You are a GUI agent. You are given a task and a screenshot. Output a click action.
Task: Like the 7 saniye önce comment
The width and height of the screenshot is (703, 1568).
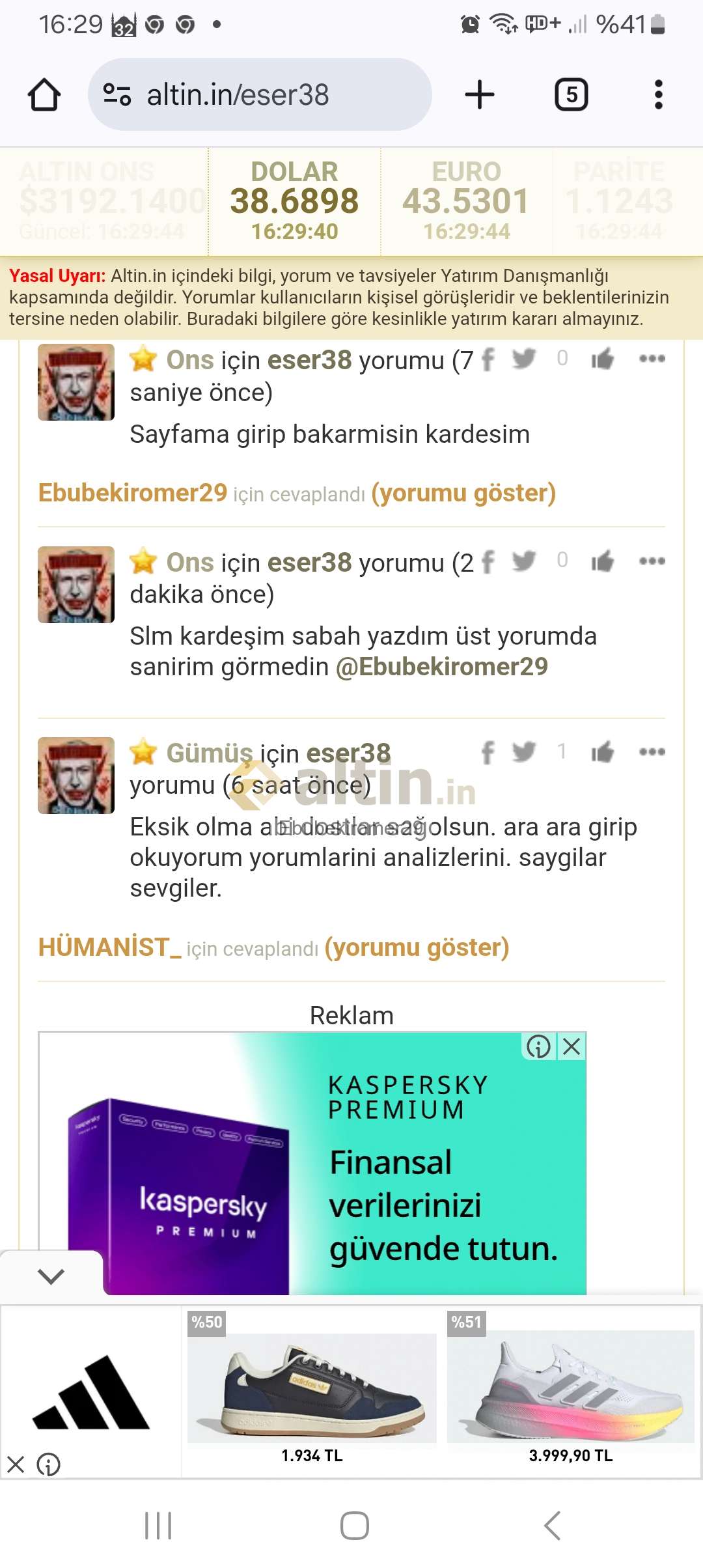(602, 358)
